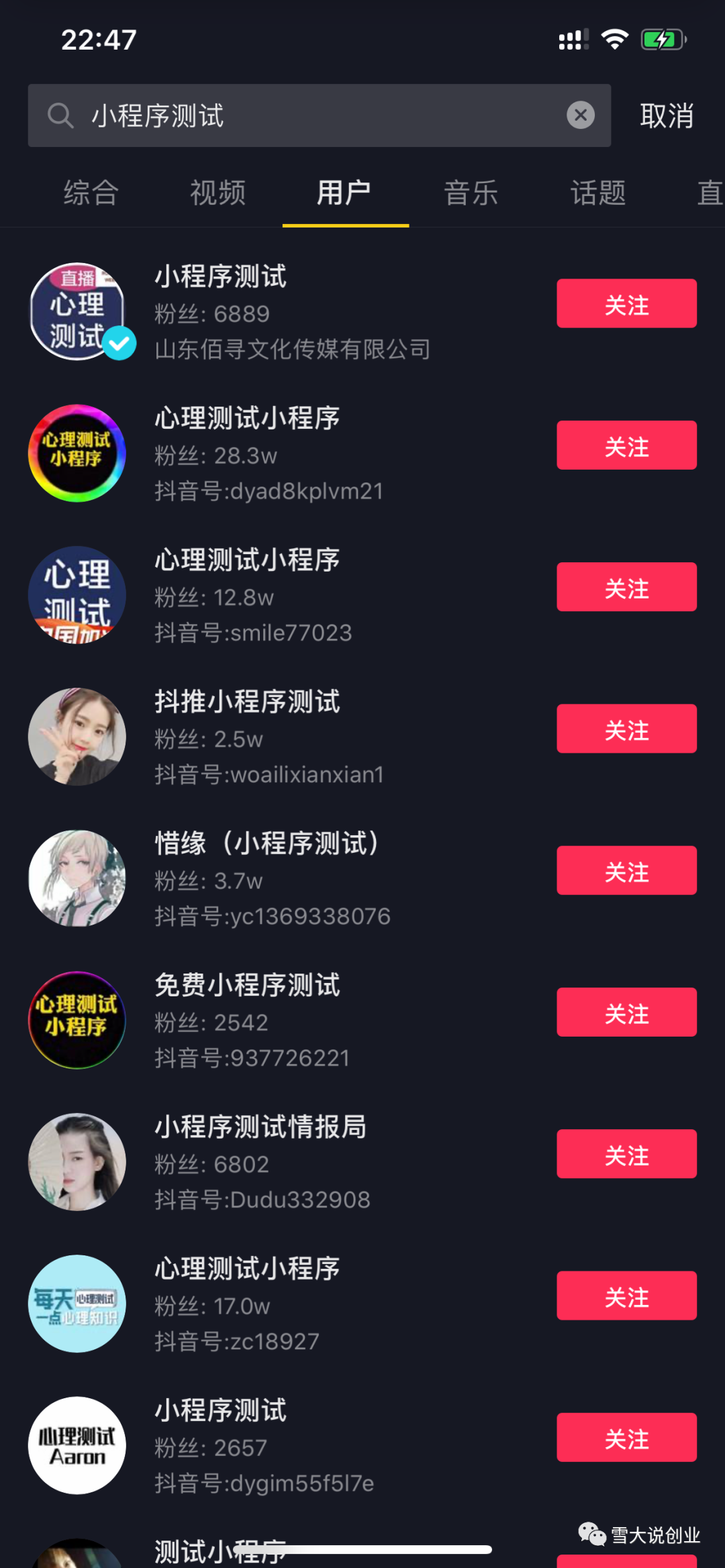
Task: Follow 抖推小程序测试
Action: coord(626,729)
